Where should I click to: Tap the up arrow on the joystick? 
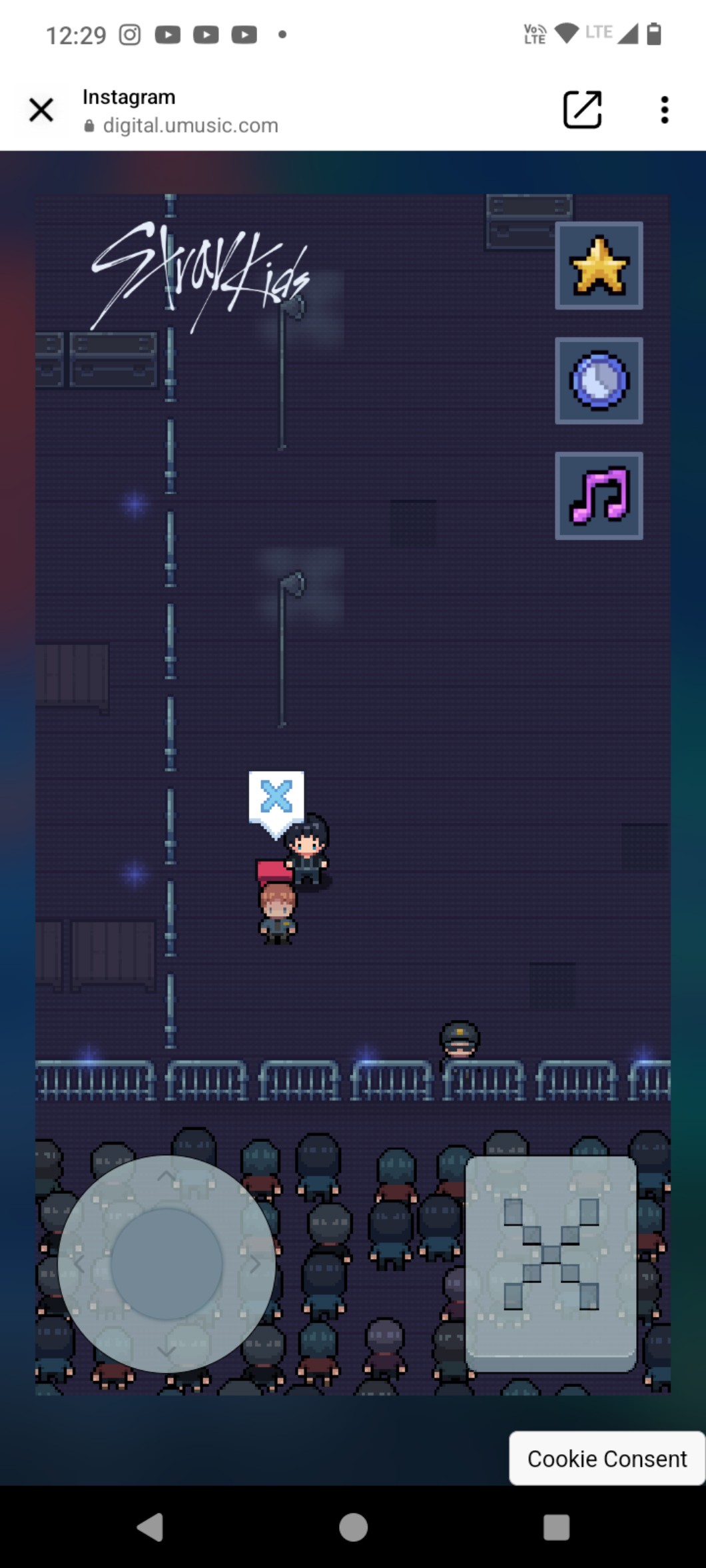point(167,1178)
